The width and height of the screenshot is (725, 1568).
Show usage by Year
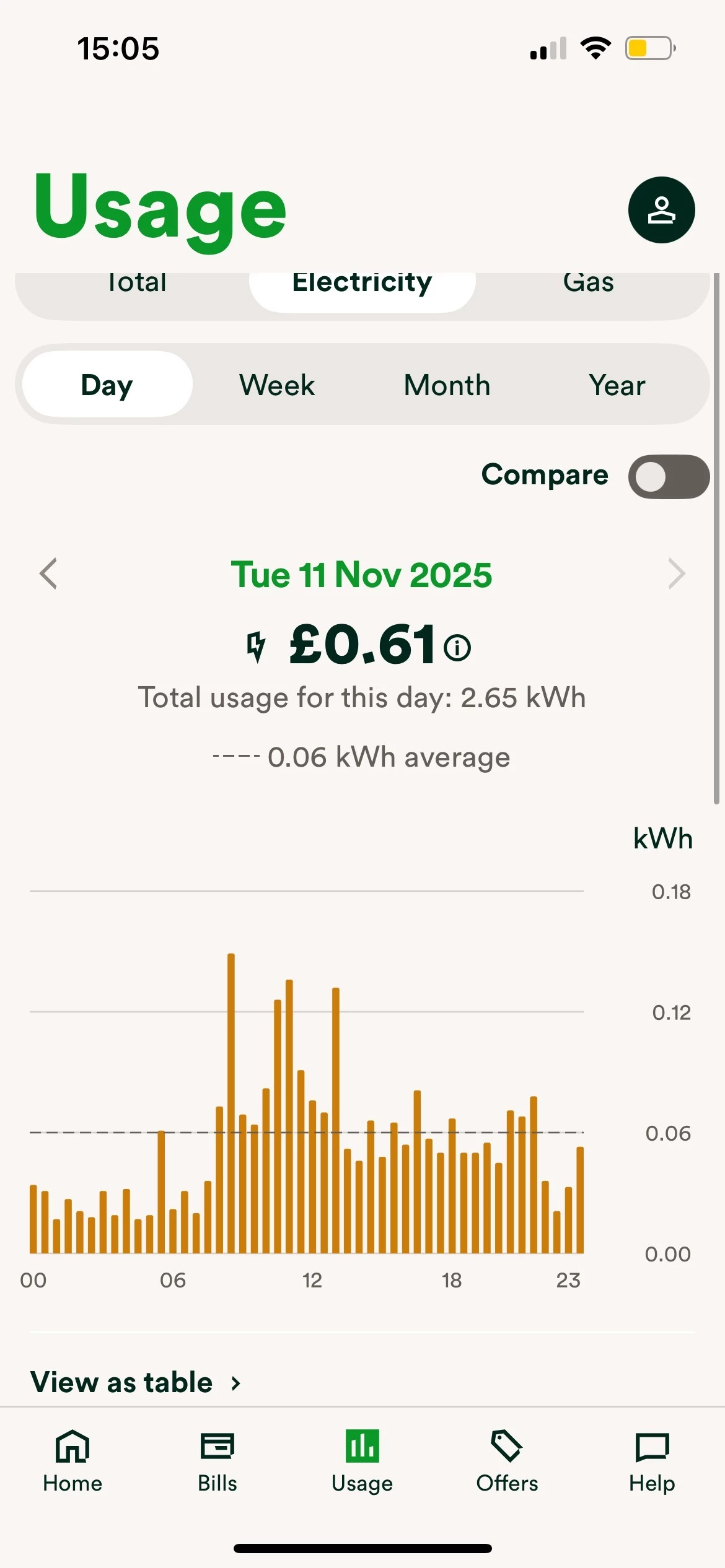pos(617,385)
